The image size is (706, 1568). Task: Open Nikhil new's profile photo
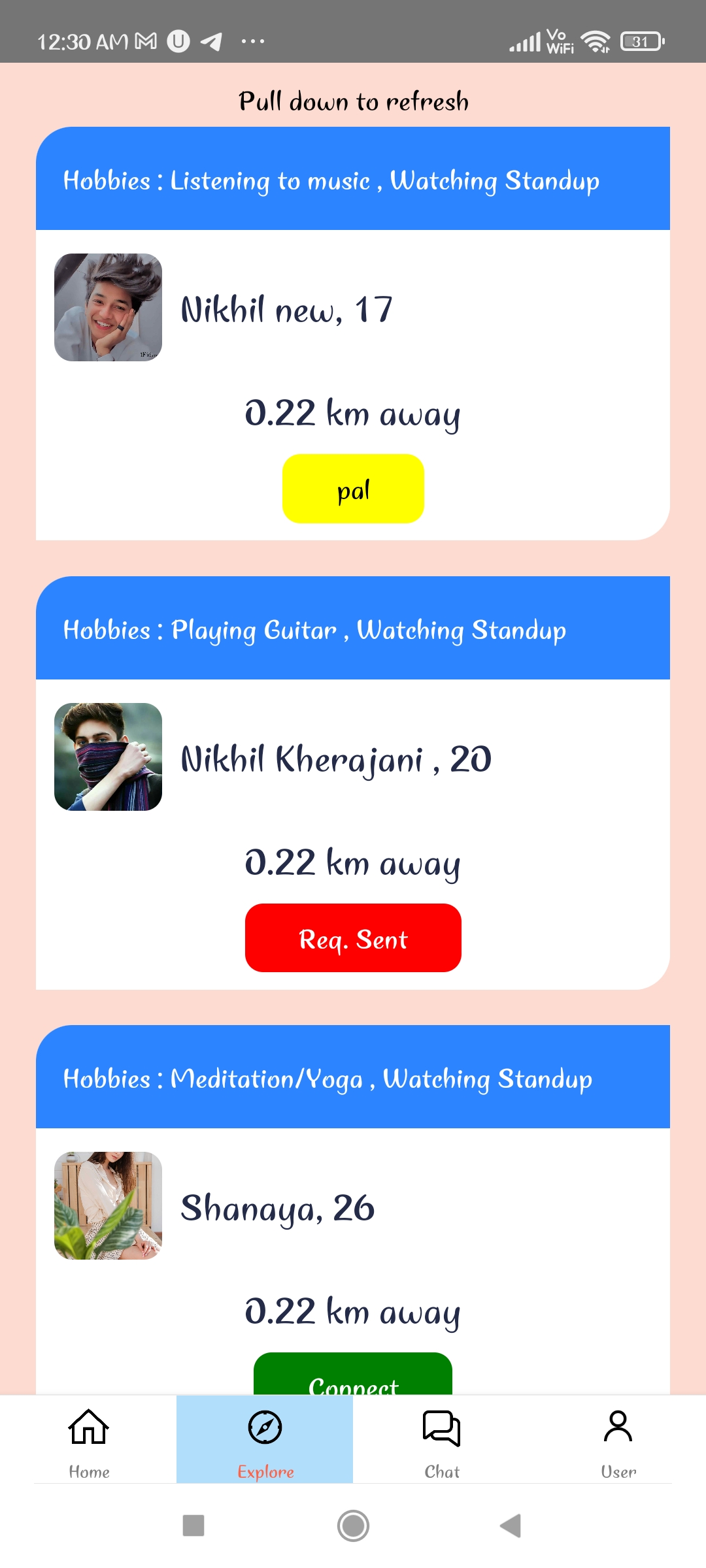click(108, 308)
